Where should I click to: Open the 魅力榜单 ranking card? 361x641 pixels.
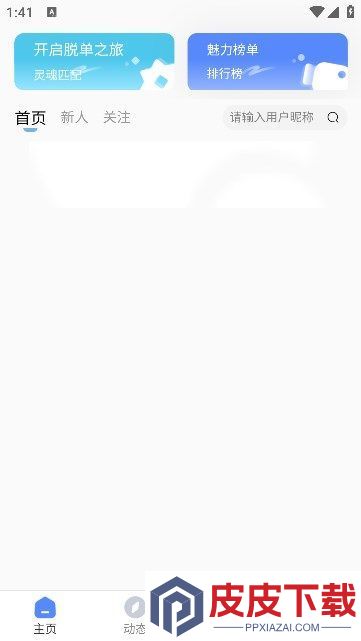[268, 61]
